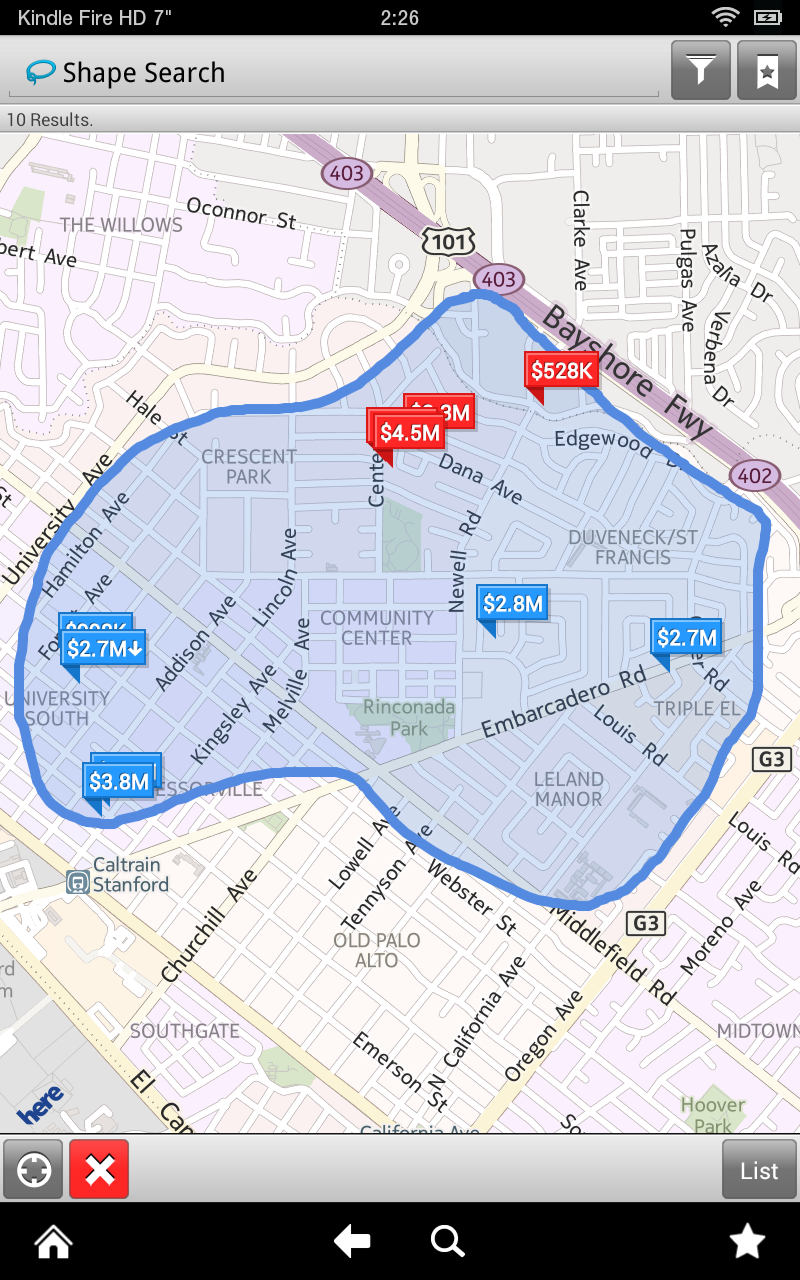Open the $528K listing marker

click(x=562, y=372)
